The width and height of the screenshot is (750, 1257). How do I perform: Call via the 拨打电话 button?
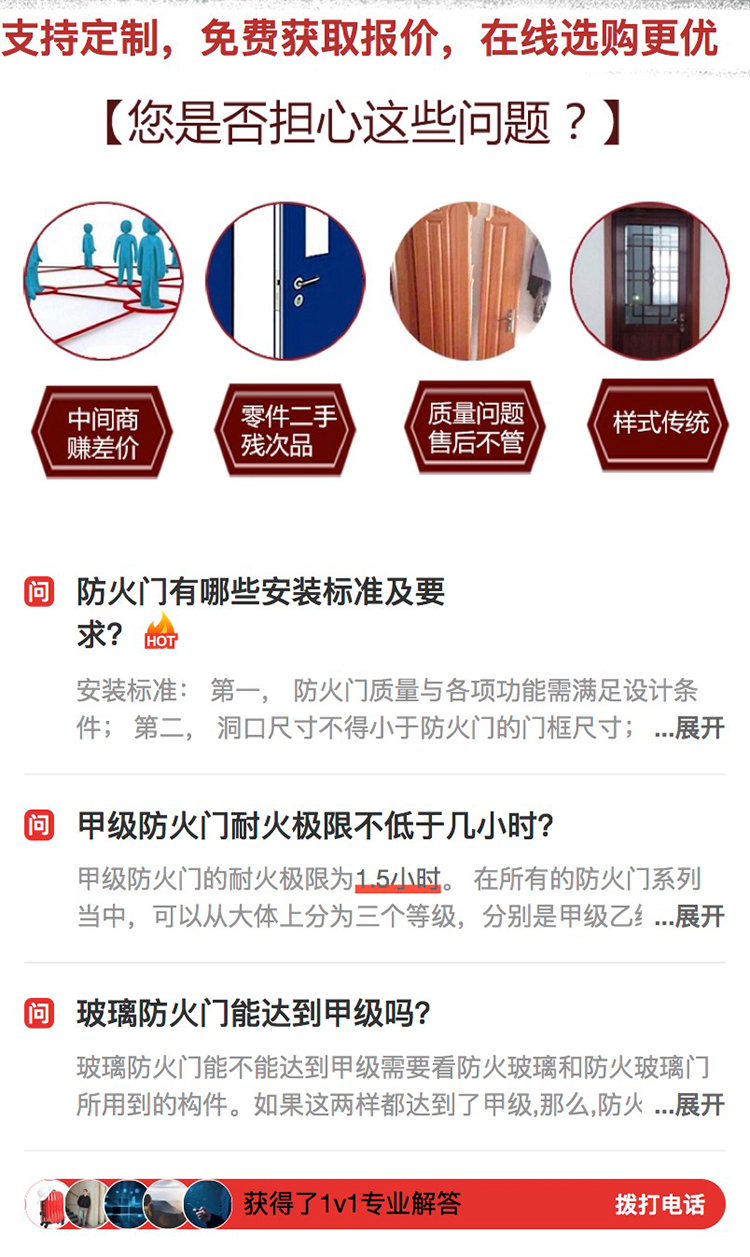pyautogui.click(x=660, y=1204)
